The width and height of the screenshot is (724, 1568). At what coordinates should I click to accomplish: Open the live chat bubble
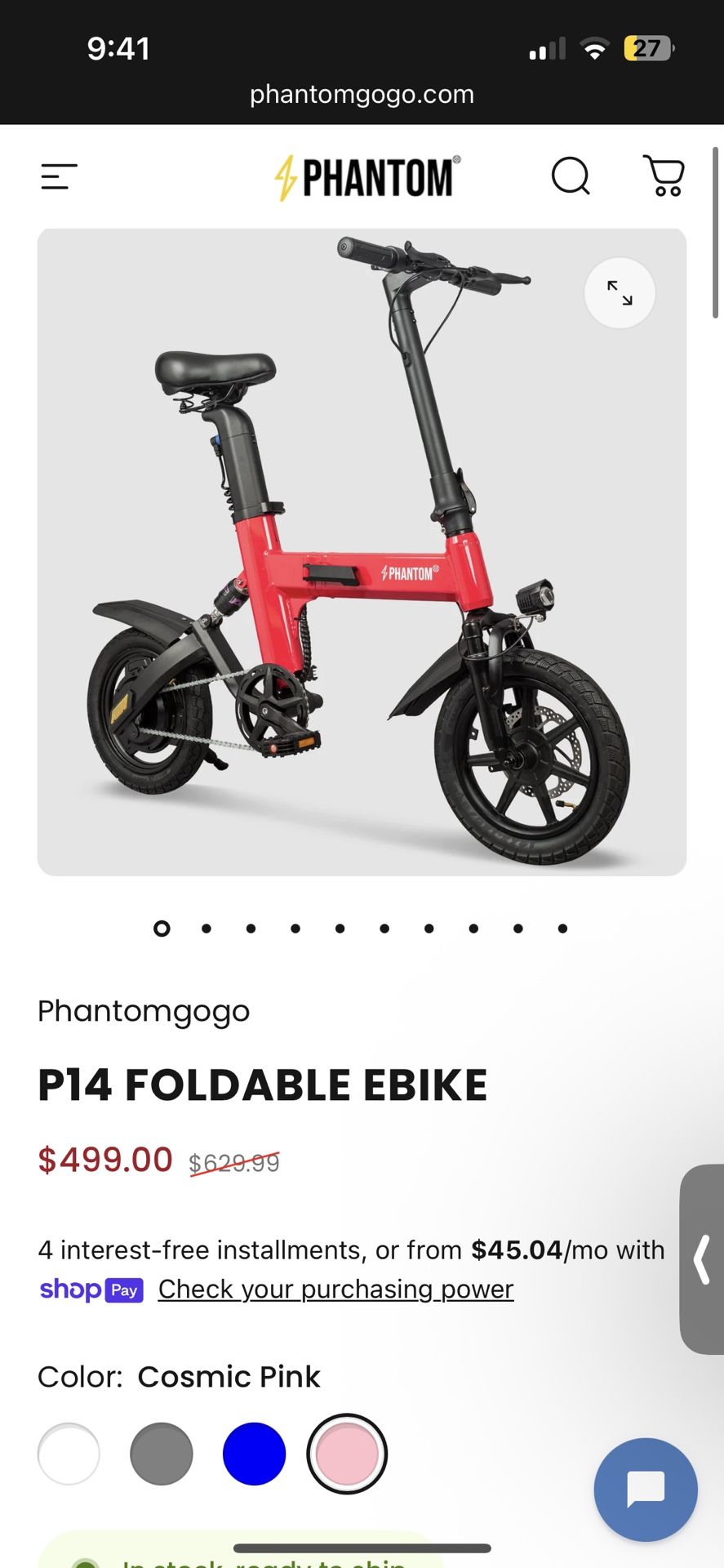(x=646, y=1490)
